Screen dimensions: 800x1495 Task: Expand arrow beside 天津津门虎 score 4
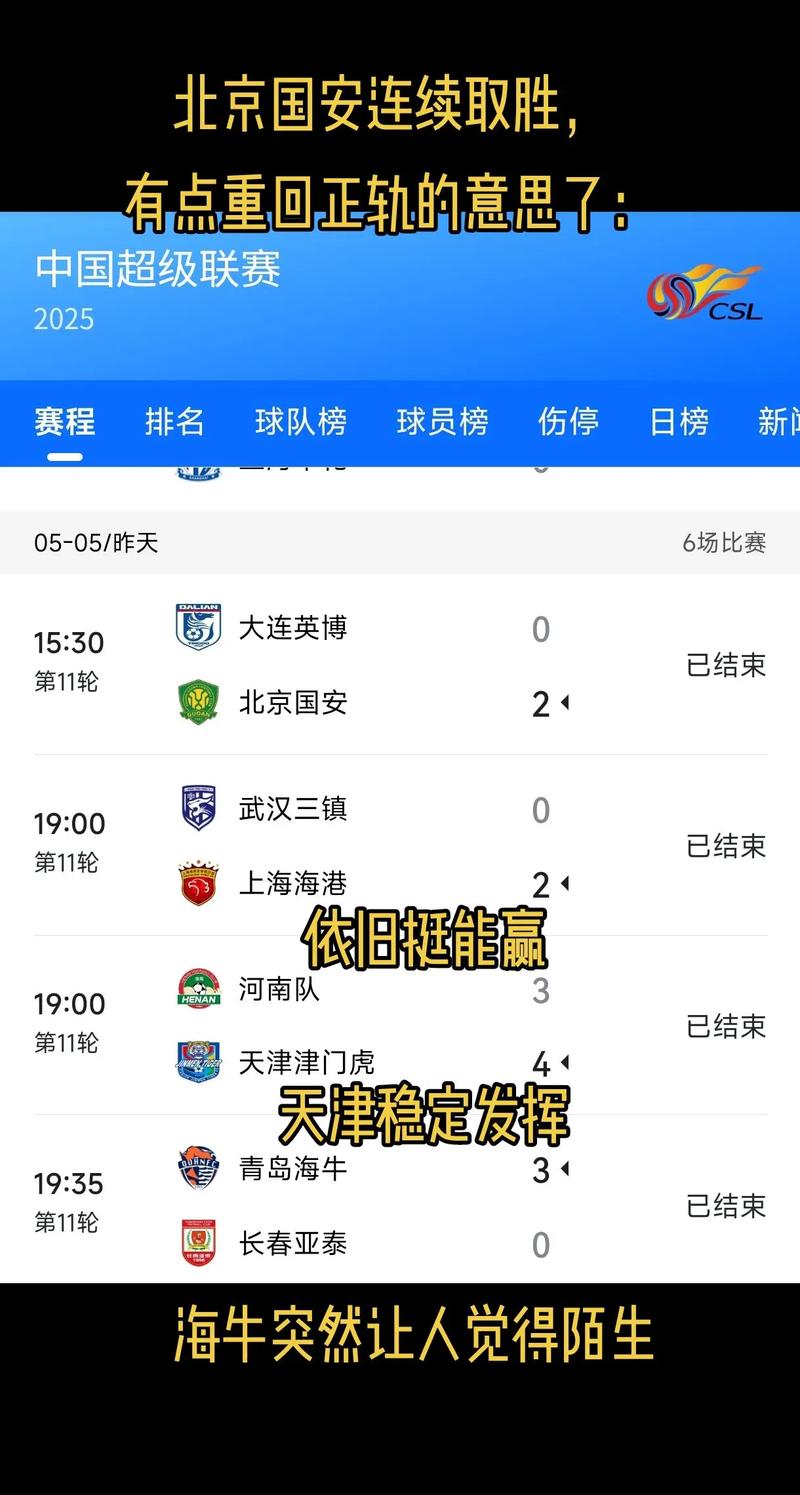point(565,1063)
